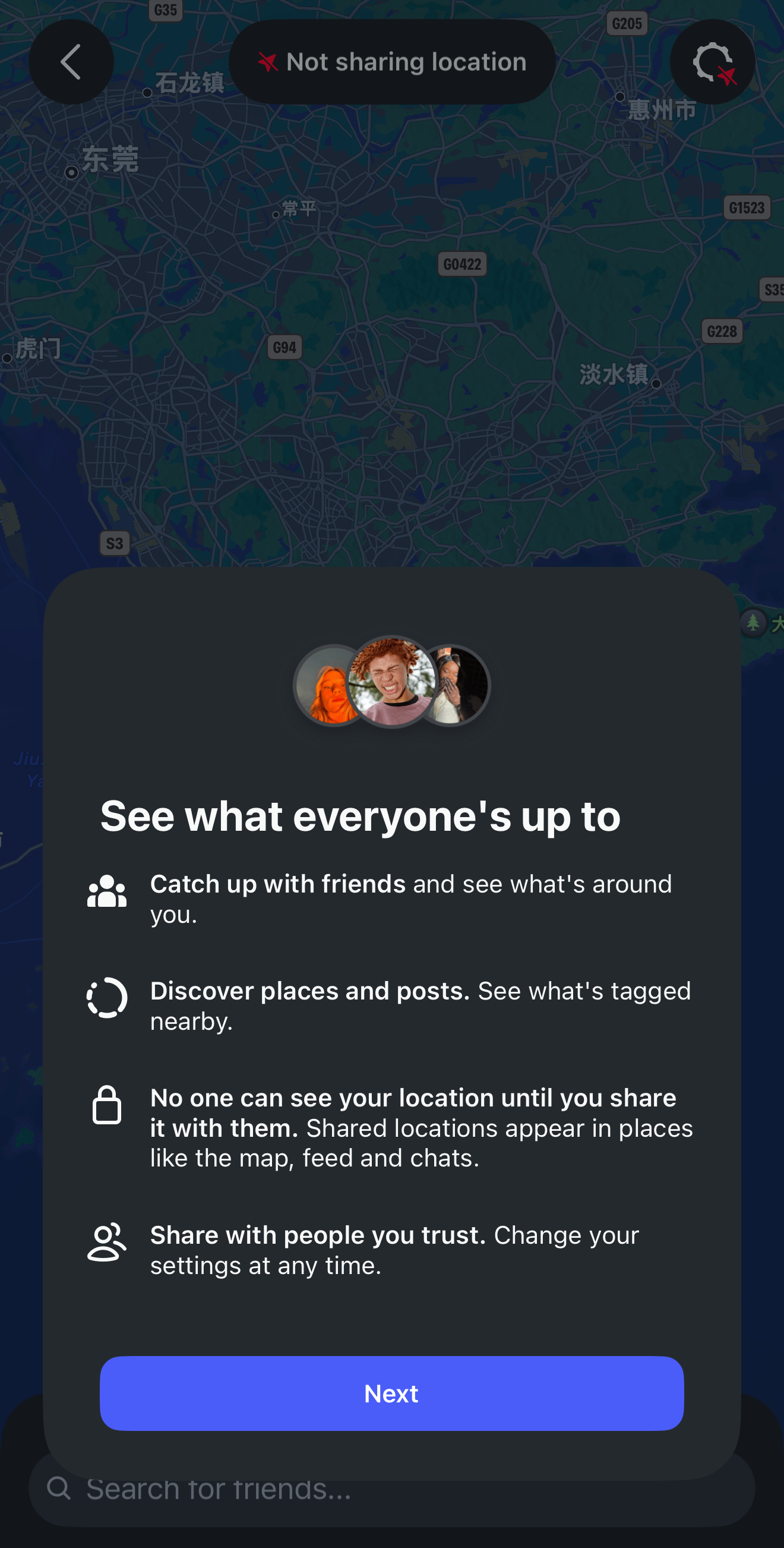Tap the Not sharing location pill

pos(391,62)
